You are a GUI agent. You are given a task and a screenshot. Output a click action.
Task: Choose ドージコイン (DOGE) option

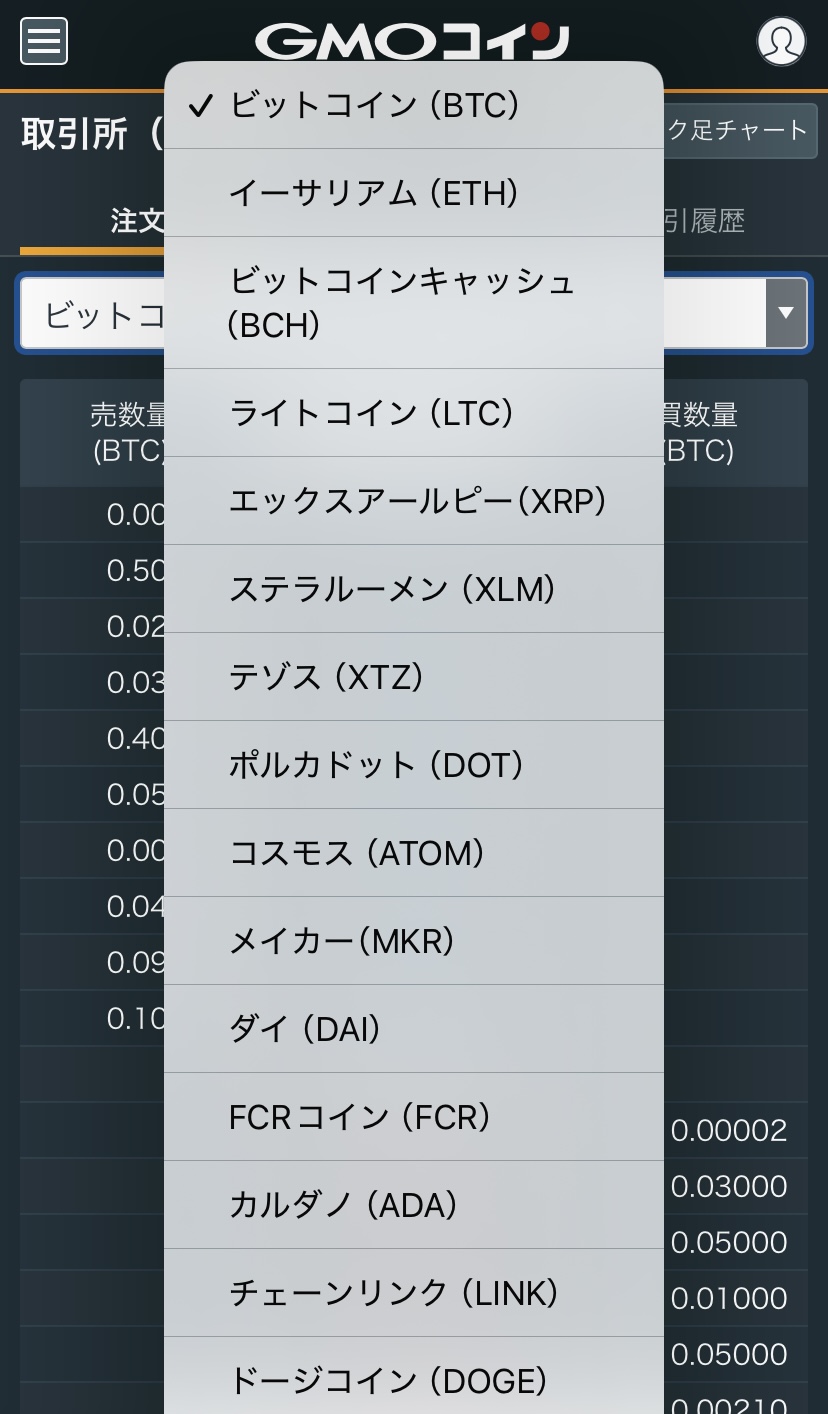(413, 1380)
